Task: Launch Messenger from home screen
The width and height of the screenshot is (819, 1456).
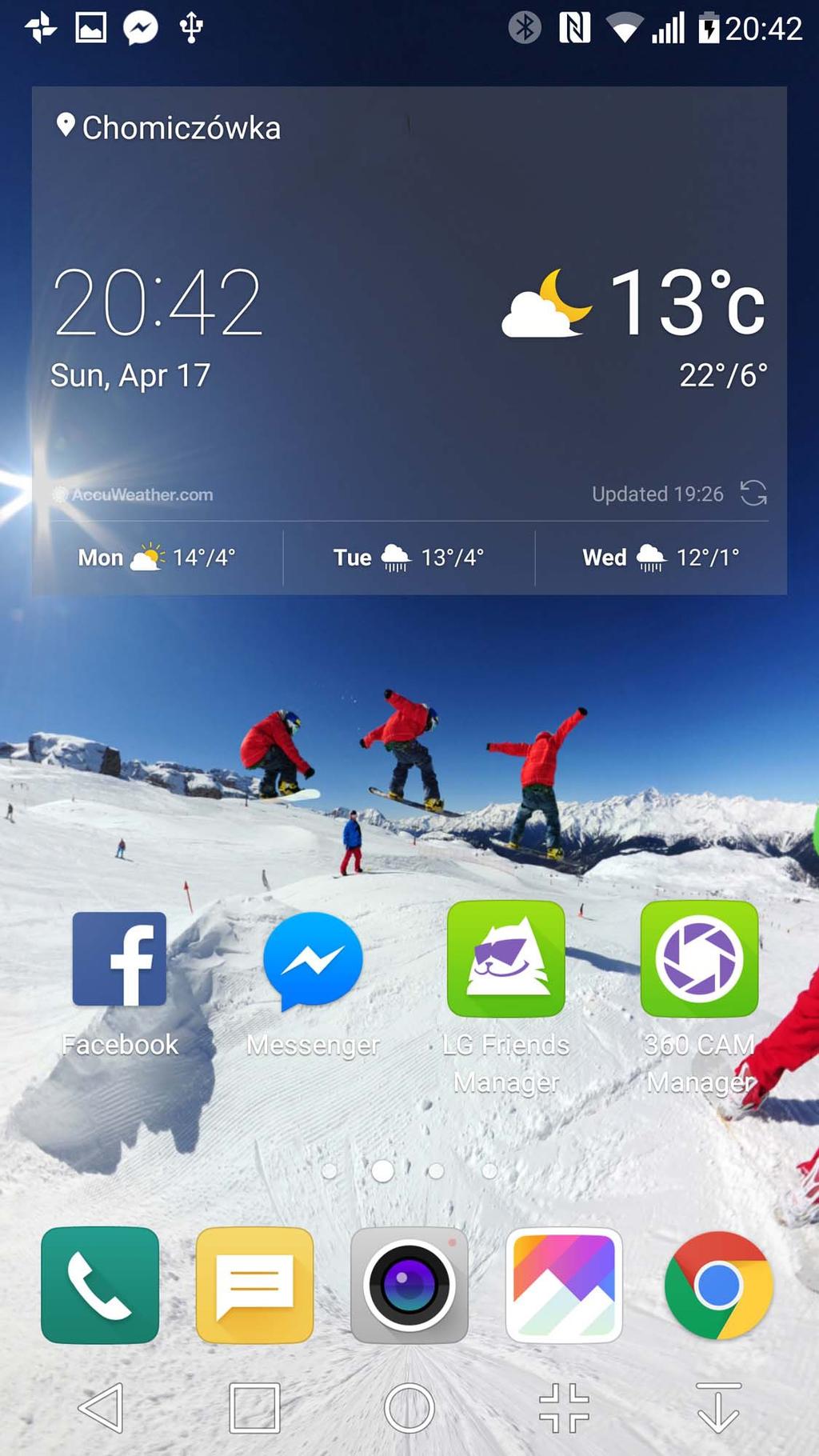Action: 313,960
